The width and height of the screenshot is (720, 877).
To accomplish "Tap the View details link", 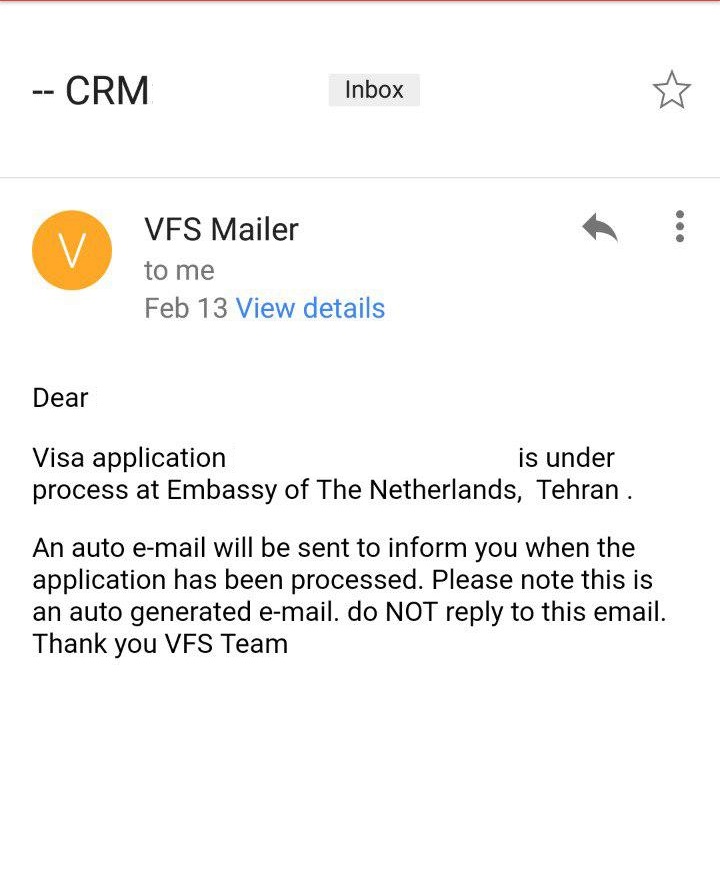I will click(x=310, y=308).
